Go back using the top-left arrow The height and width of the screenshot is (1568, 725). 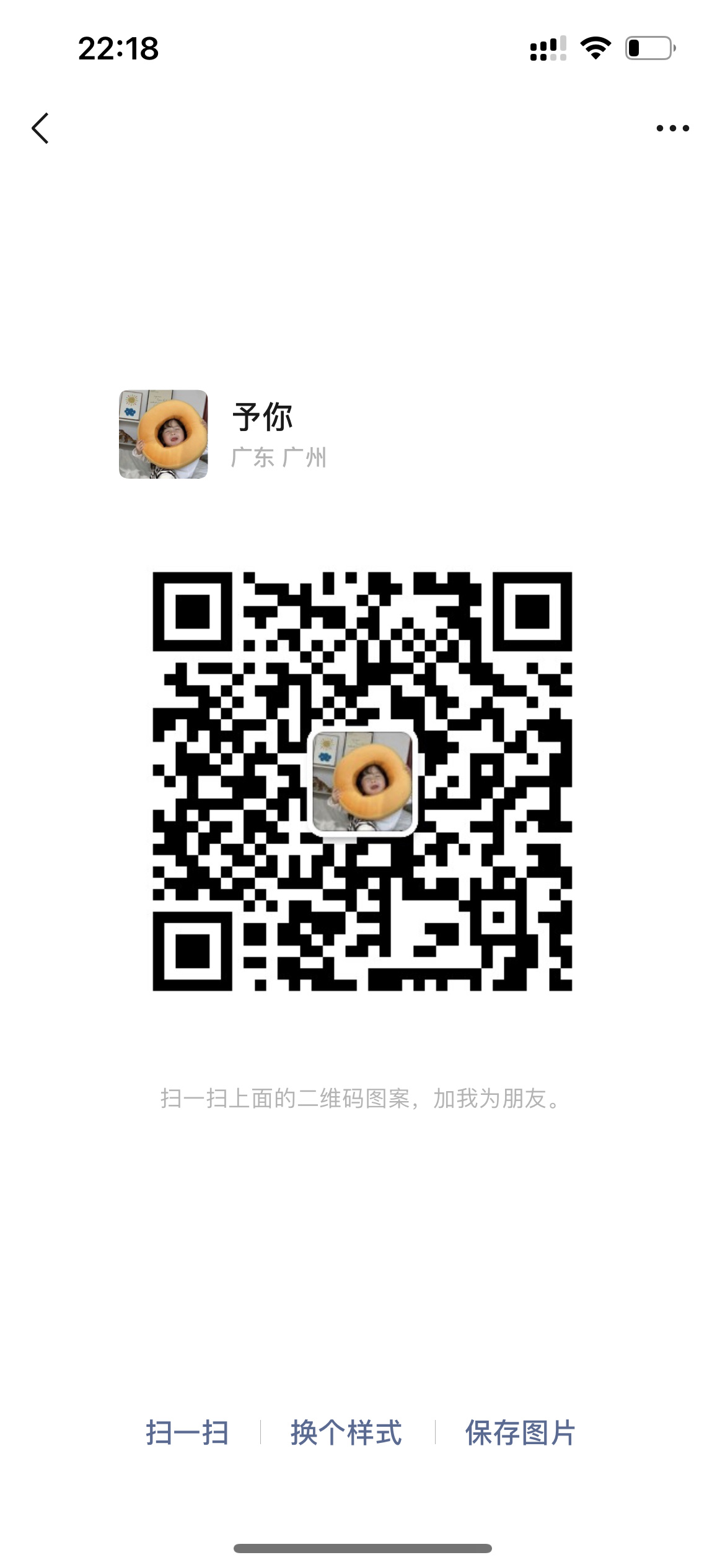tap(40, 128)
